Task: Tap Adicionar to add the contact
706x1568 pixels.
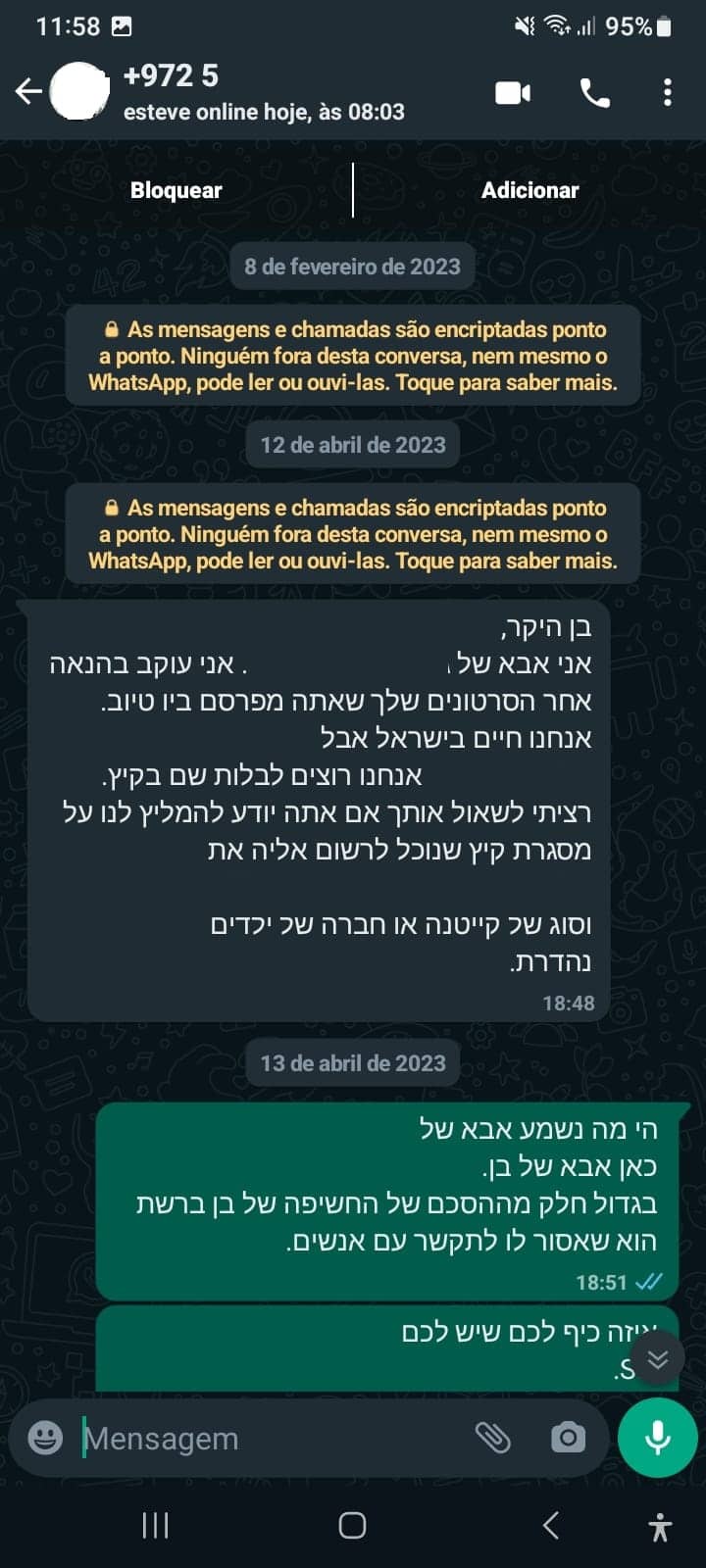Action: (529, 190)
